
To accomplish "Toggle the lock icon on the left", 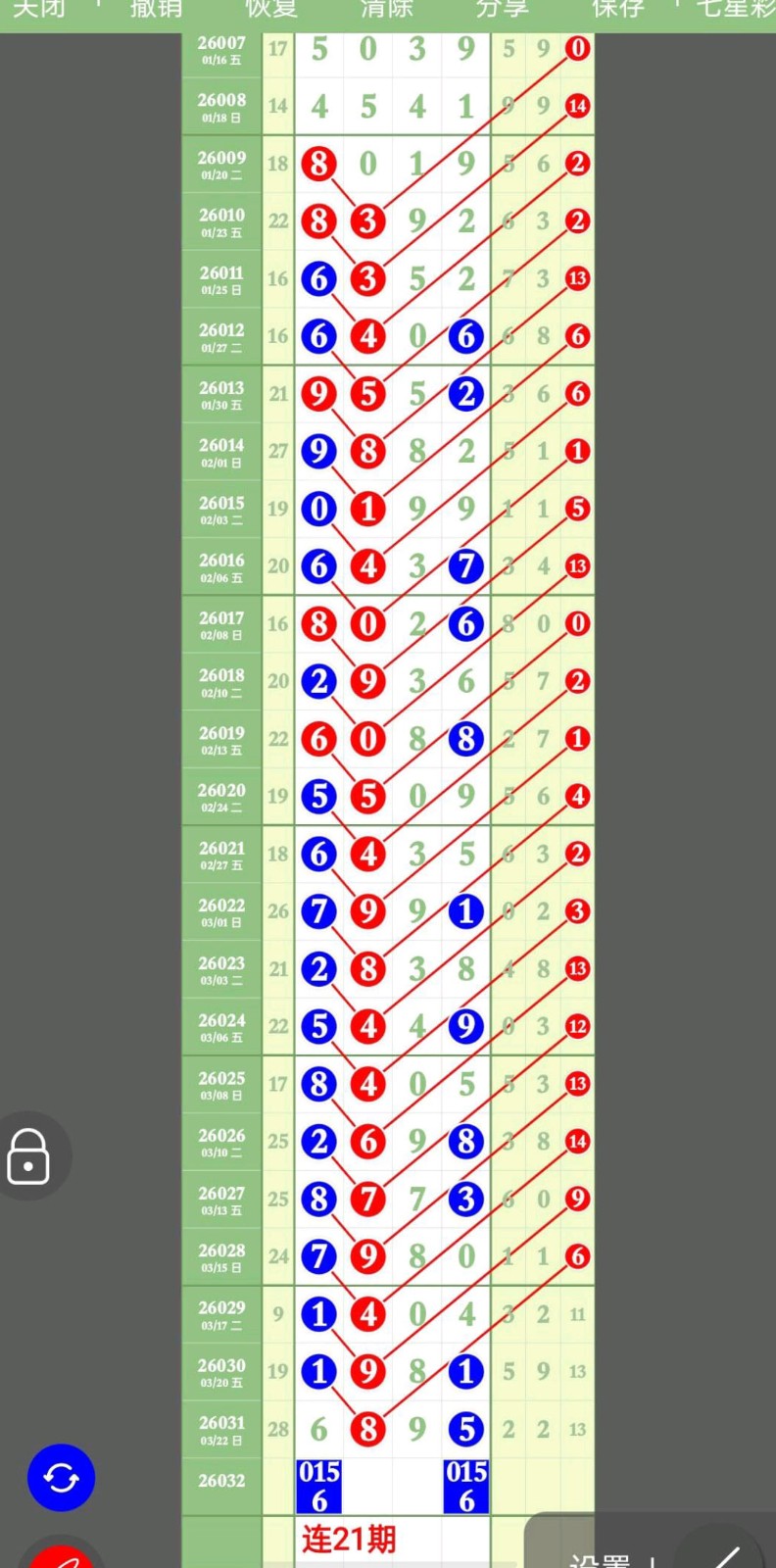I will click(29, 1156).
